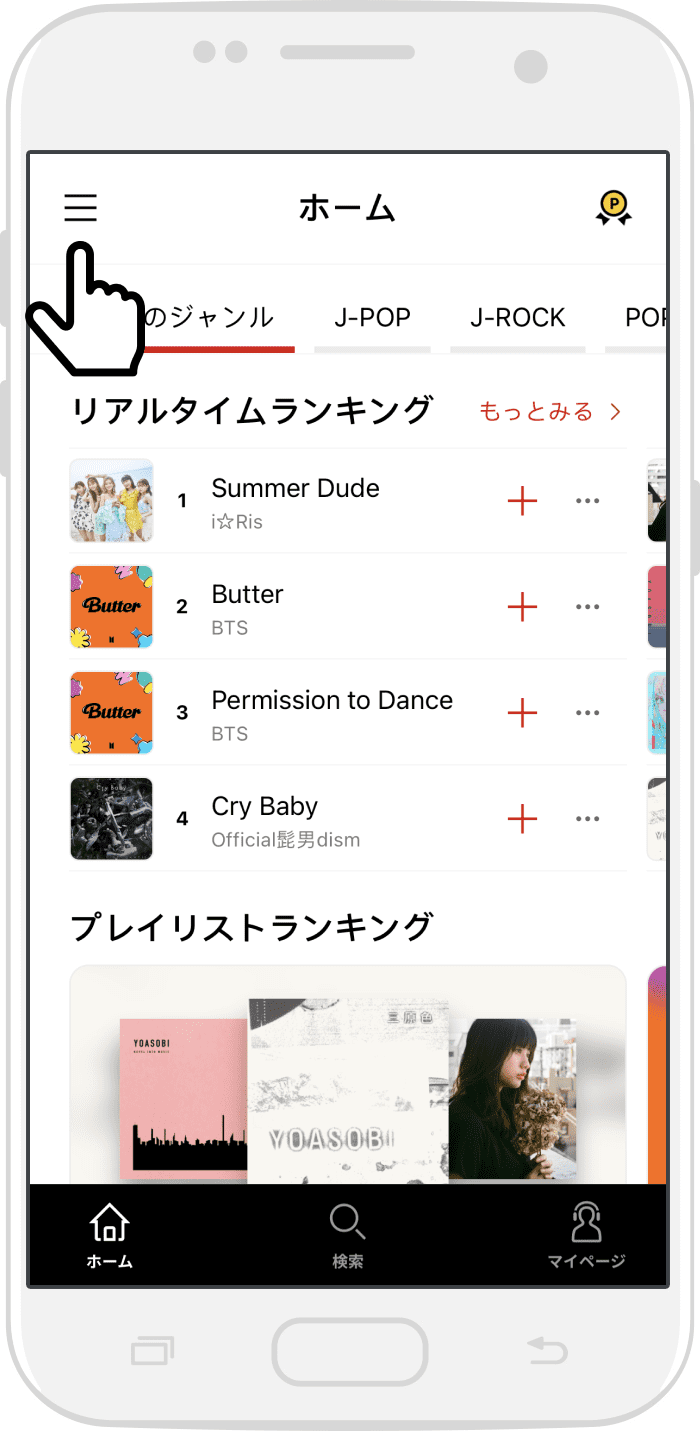Open more options for Cry Baby
Screen dimensions: 700x1431
click(587, 819)
